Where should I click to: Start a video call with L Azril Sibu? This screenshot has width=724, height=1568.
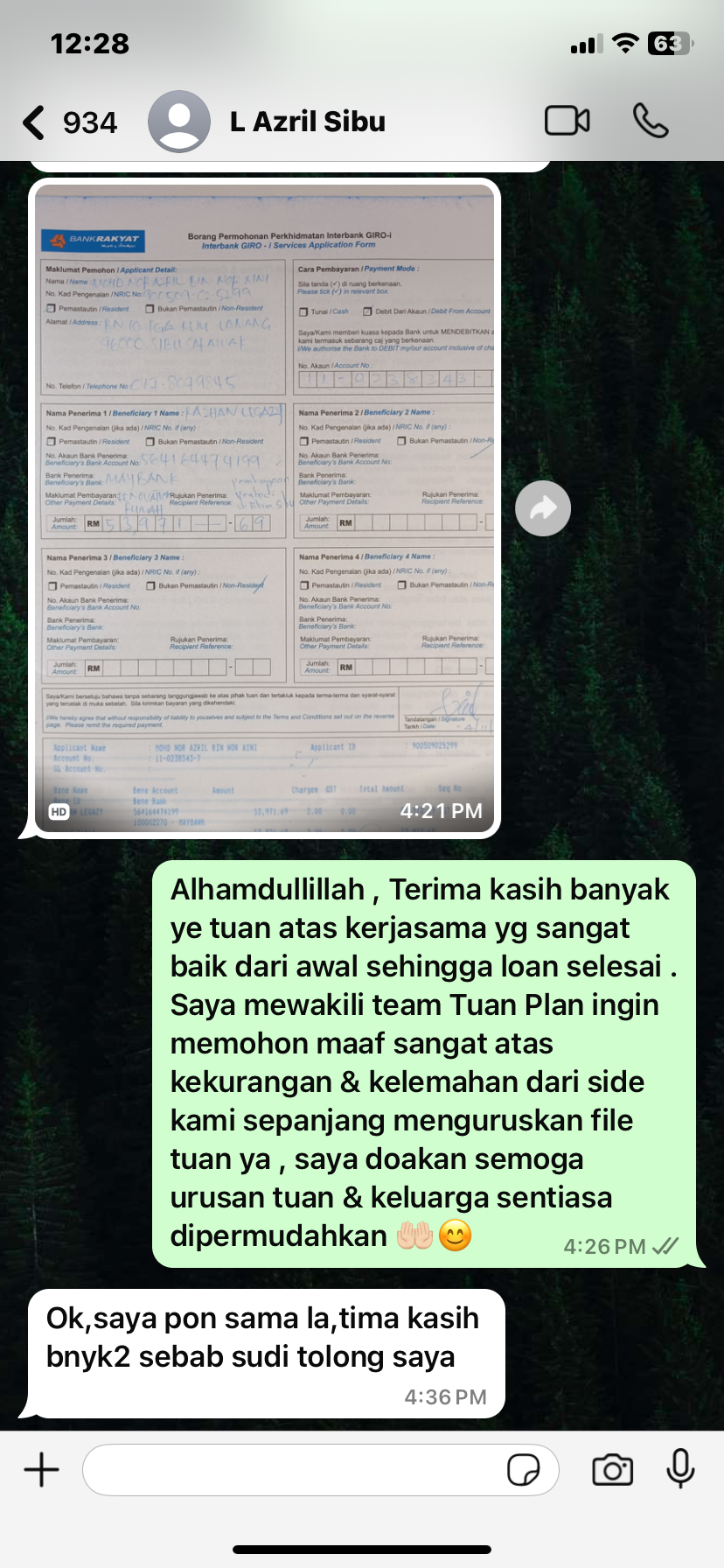click(567, 121)
